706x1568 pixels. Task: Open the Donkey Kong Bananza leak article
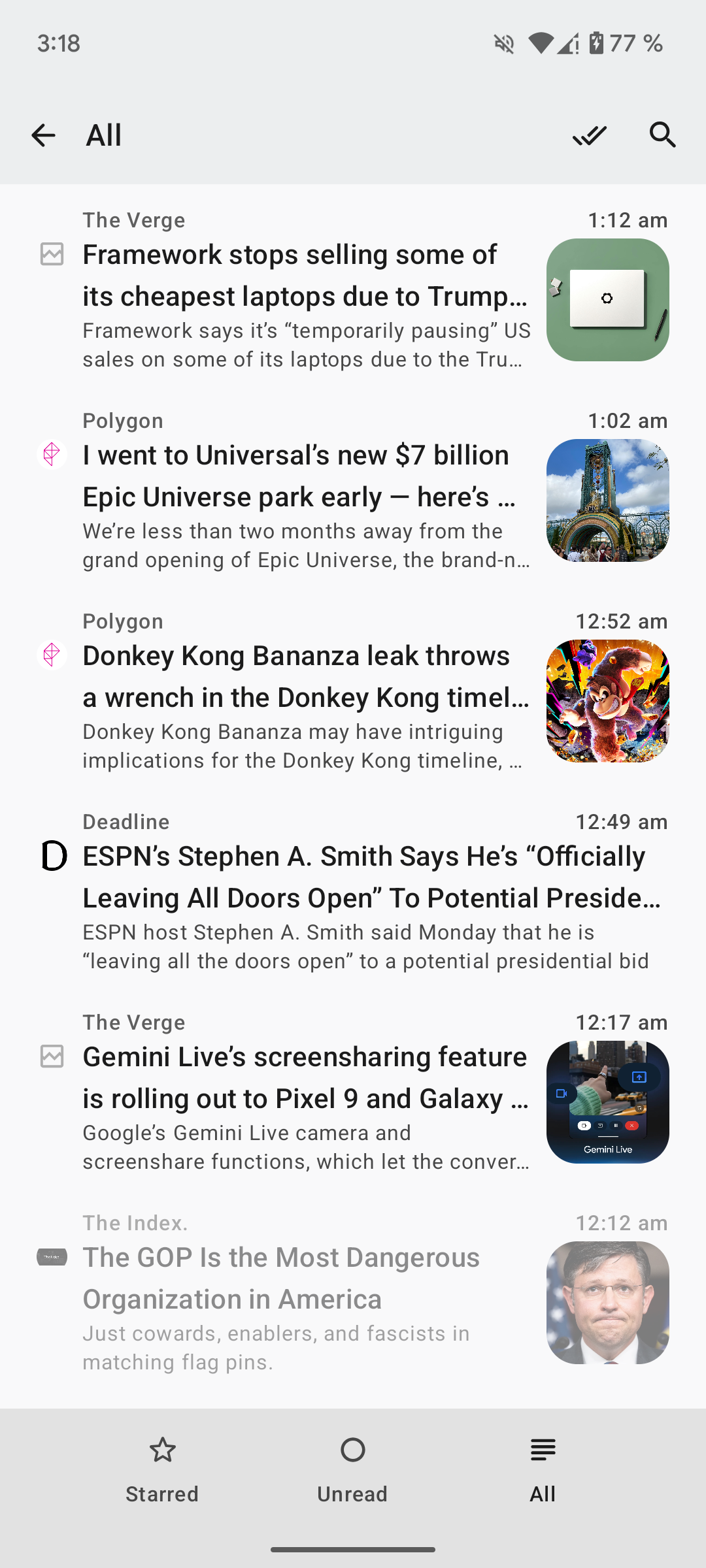tap(353, 691)
